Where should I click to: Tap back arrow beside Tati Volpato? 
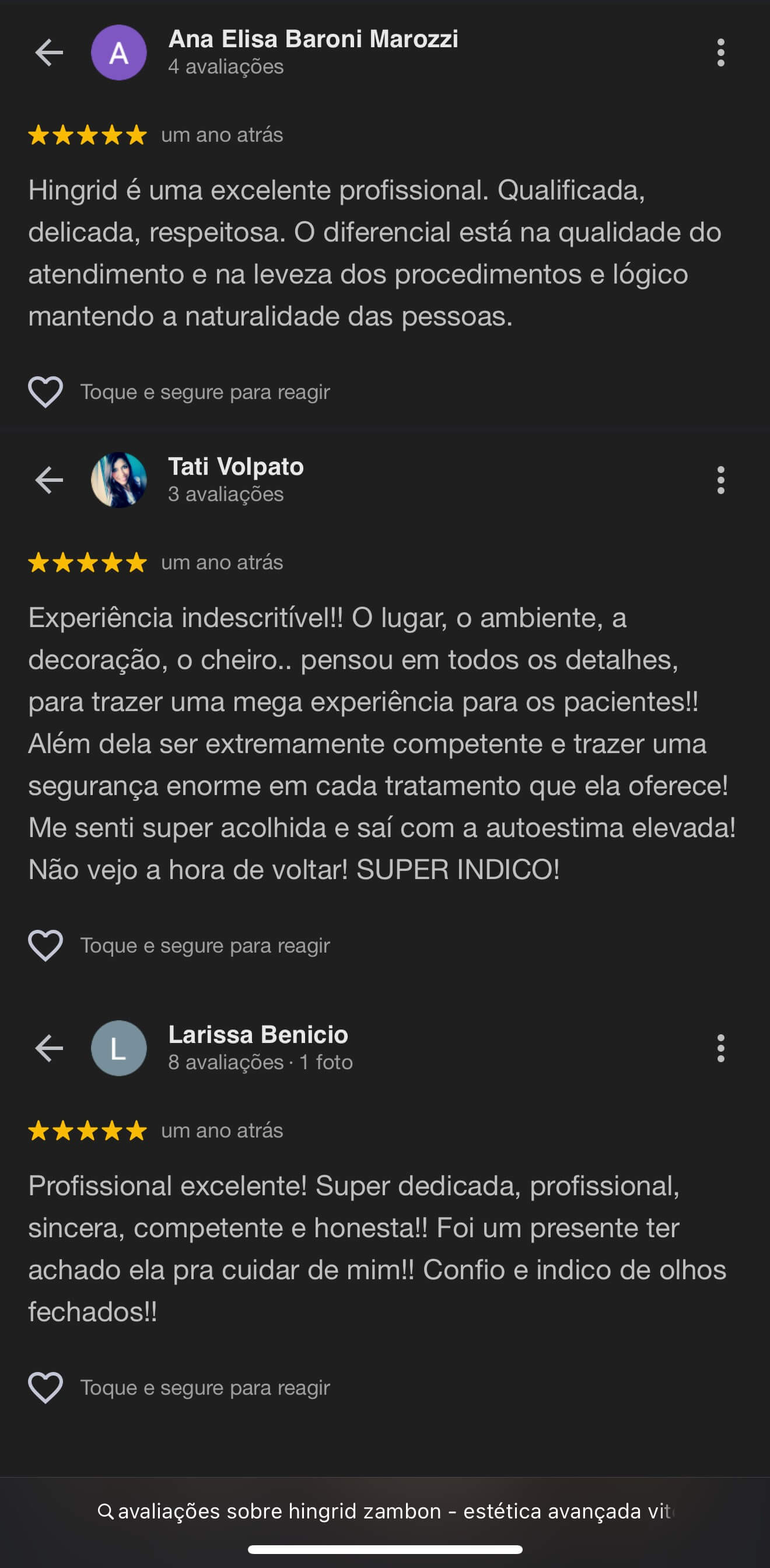[48, 480]
